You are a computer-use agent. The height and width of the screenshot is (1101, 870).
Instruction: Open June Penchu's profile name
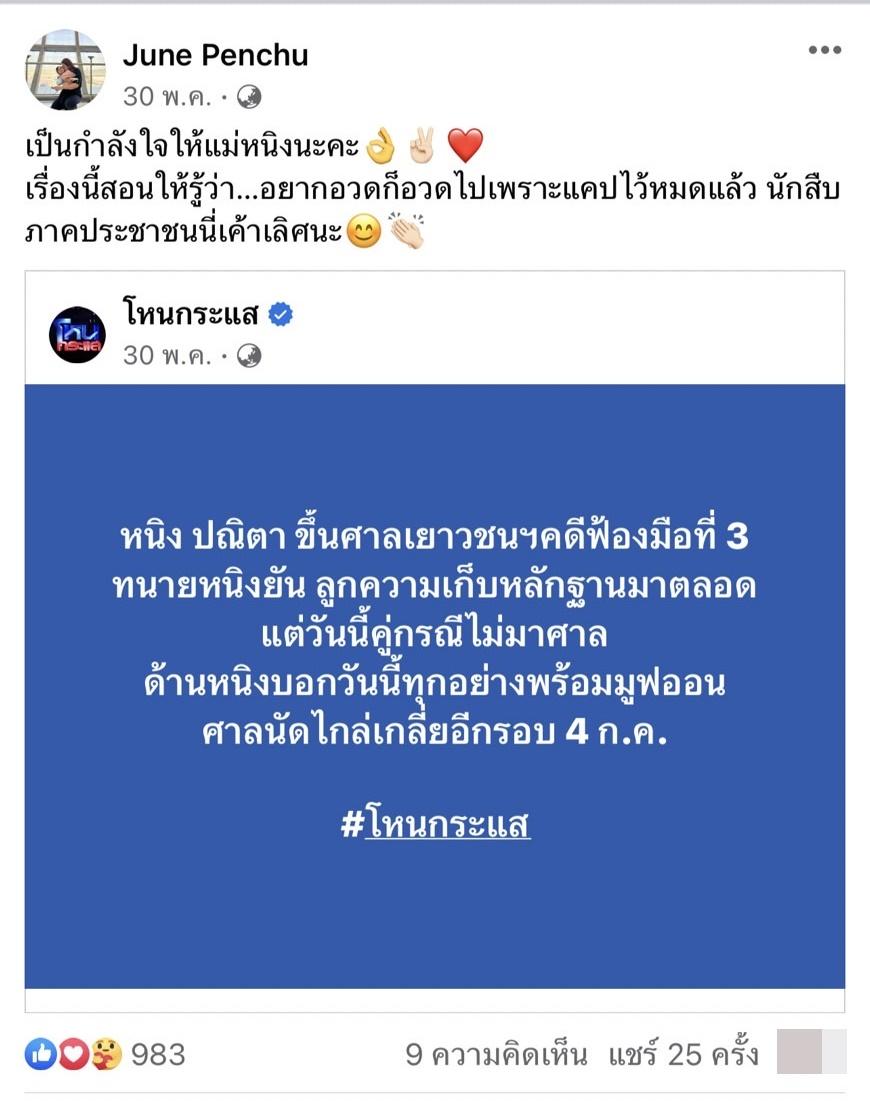(x=215, y=55)
